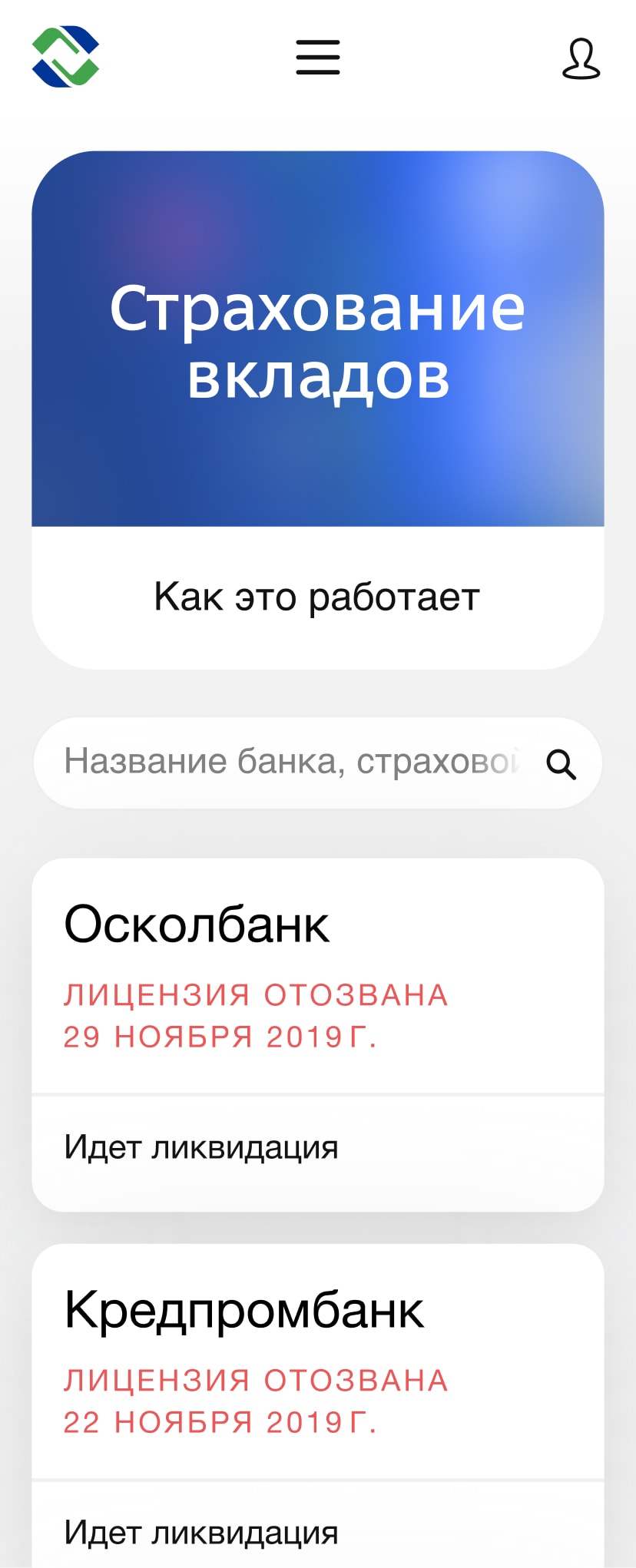Open the 'Страхование вкладов' banner
636x1568 pixels.
[x=317, y=339]
